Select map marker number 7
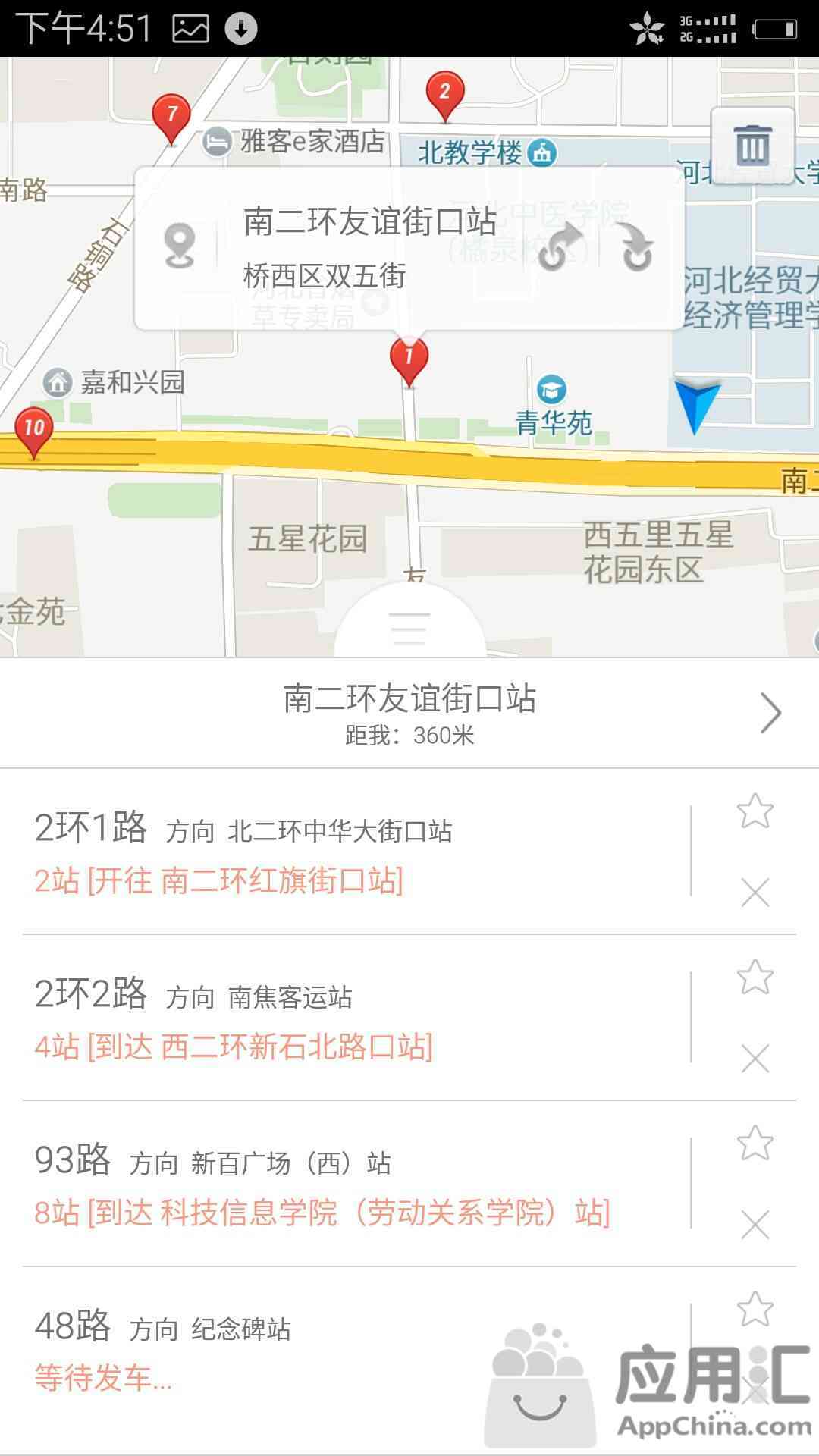The height and width of the screenshot is (1456, 819). [171, 116]
